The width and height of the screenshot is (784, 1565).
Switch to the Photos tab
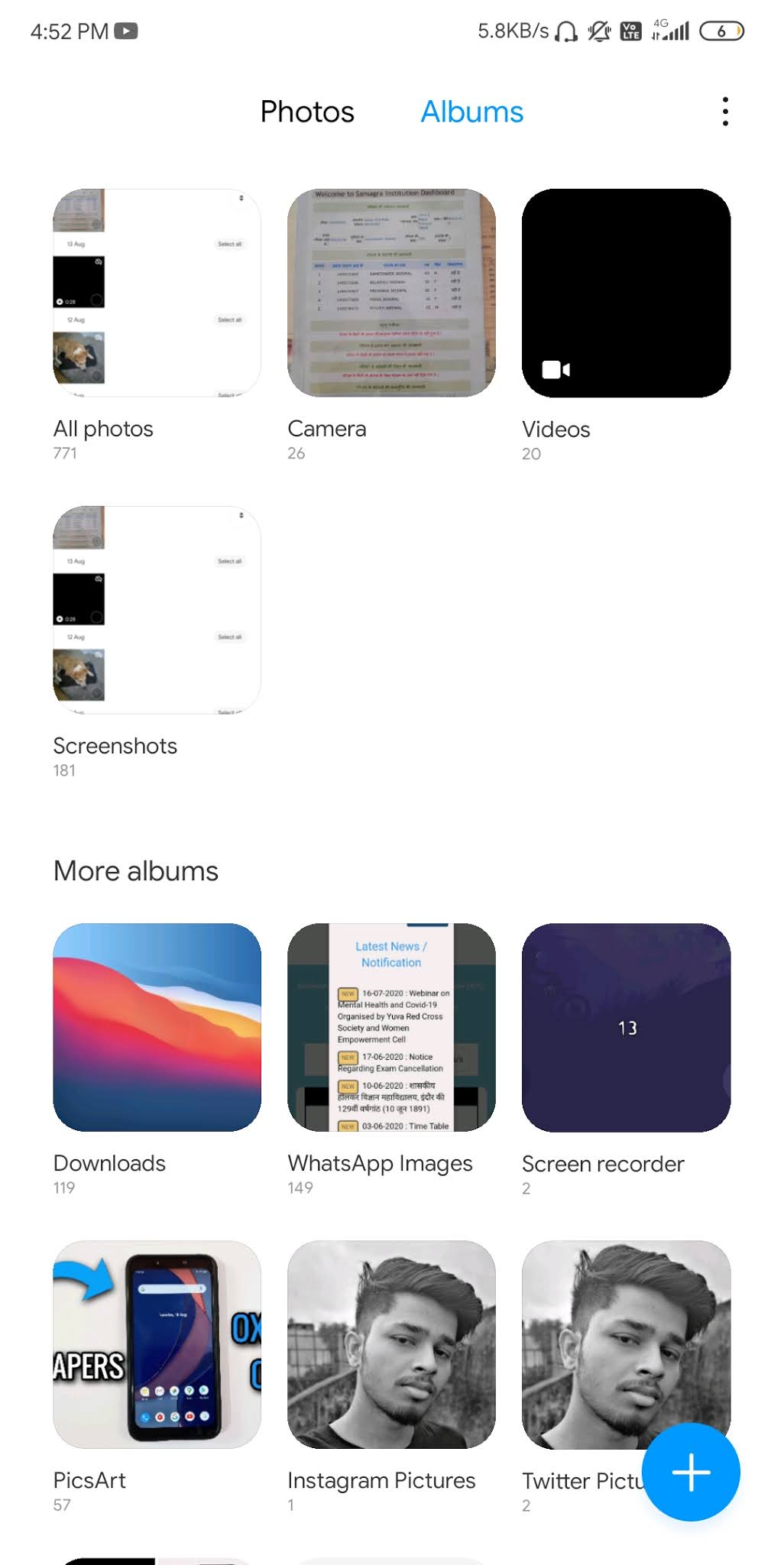click(307, 112)
